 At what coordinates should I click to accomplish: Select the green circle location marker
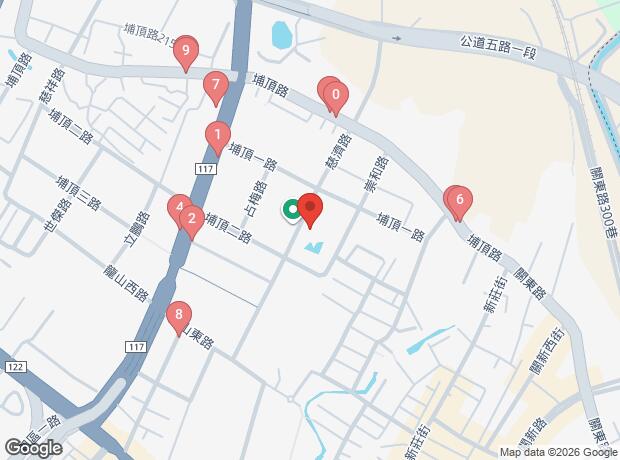pyautogui.click(x=292, y=209)
